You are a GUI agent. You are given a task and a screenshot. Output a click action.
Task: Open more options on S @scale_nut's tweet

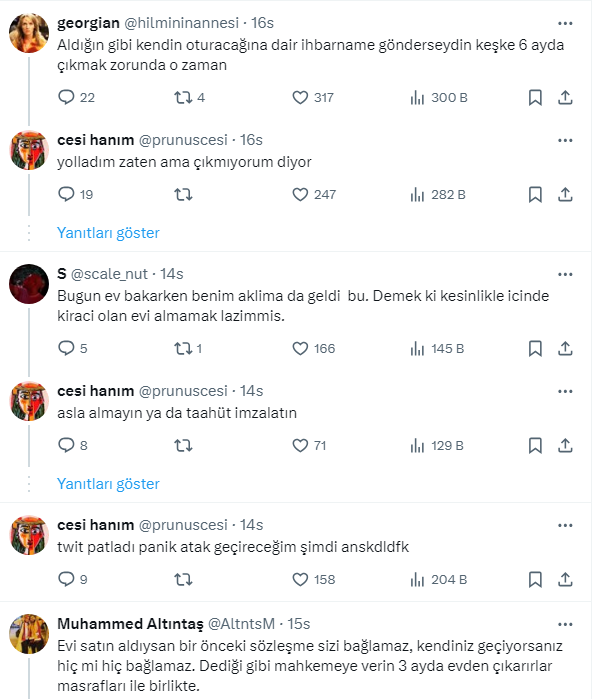tap(565, 273)
